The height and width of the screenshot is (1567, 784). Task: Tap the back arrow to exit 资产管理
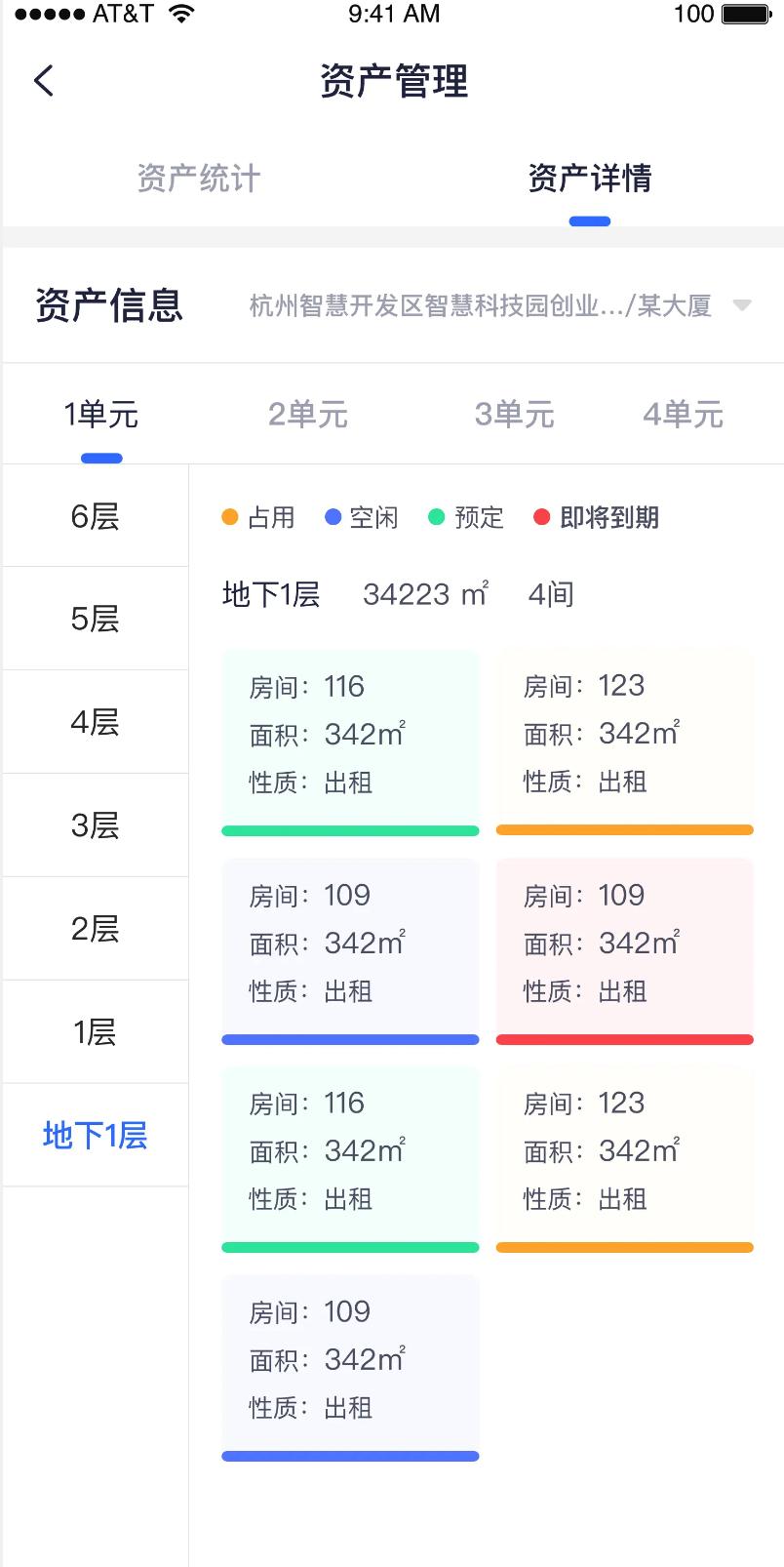(x=43, y=81)
